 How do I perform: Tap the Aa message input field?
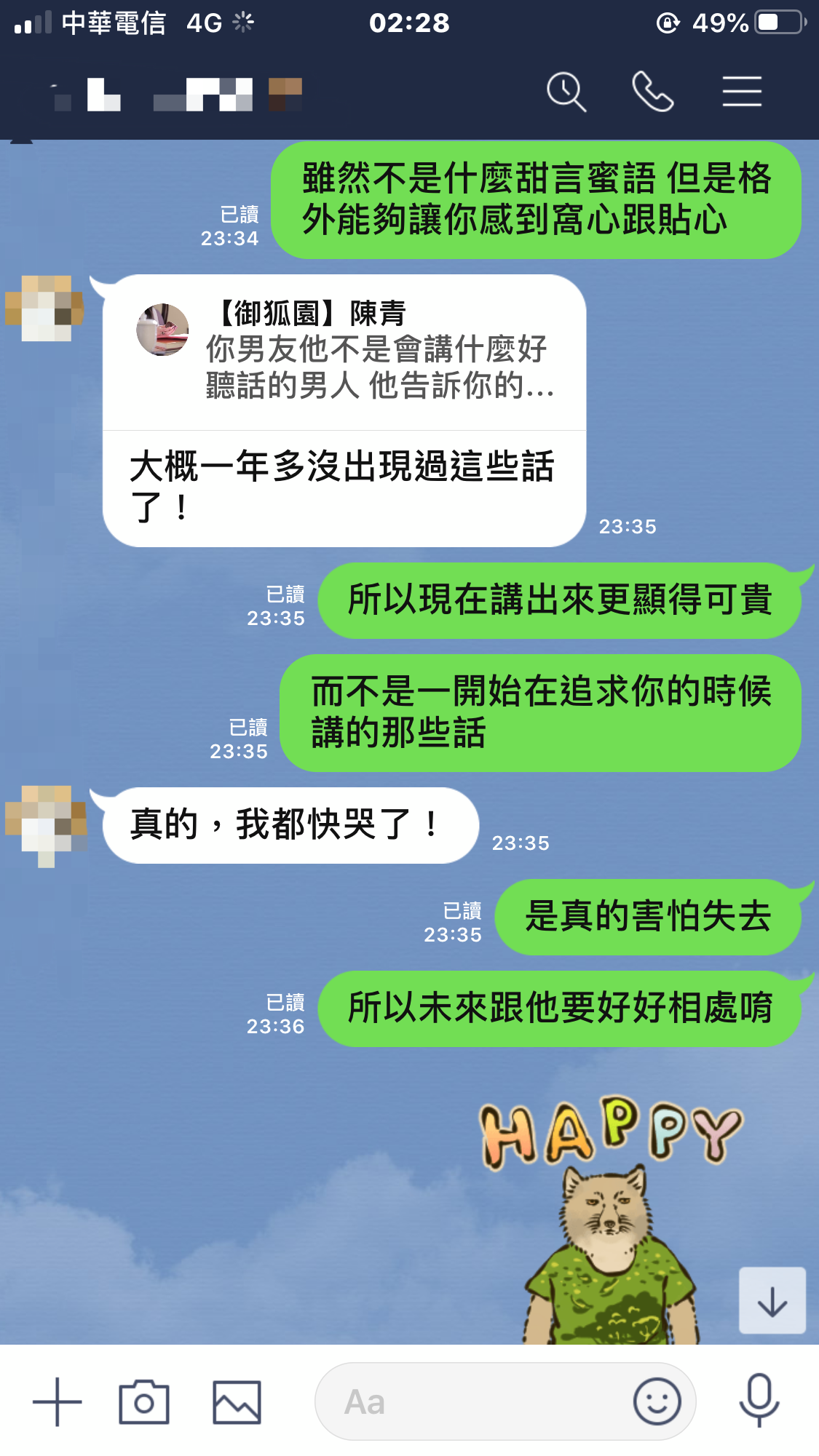[473, 1401]
